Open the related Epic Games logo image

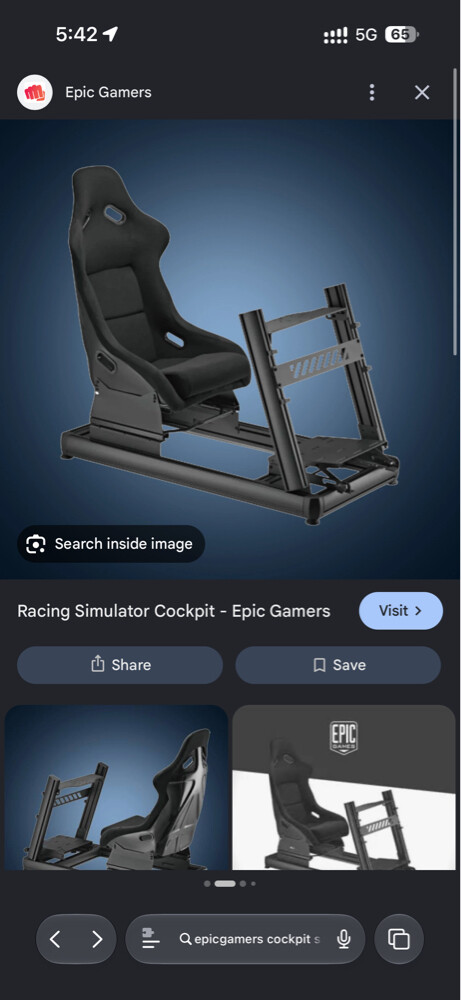point(344,787)
